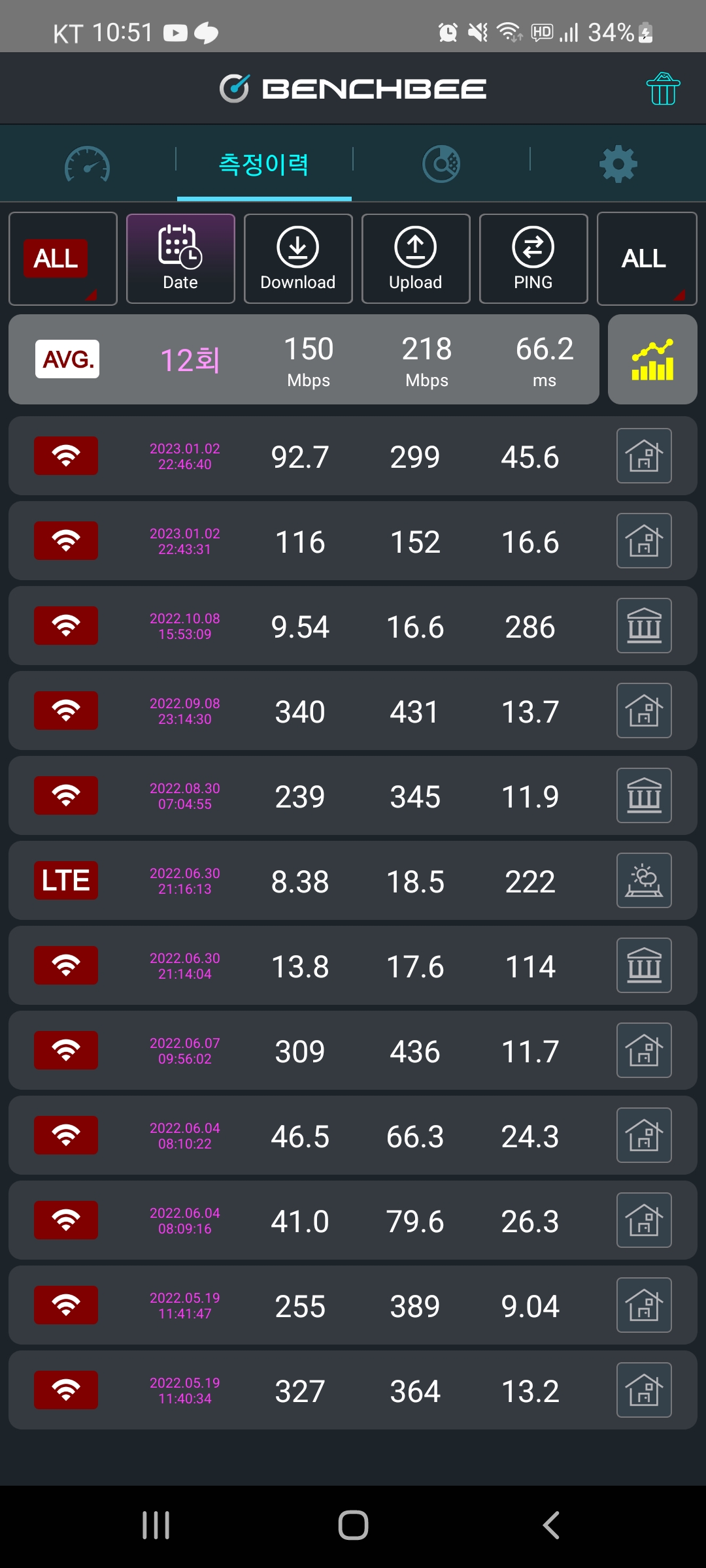Open the red ALL network filter
The image size is (706, 1568).
coord(63,259)
